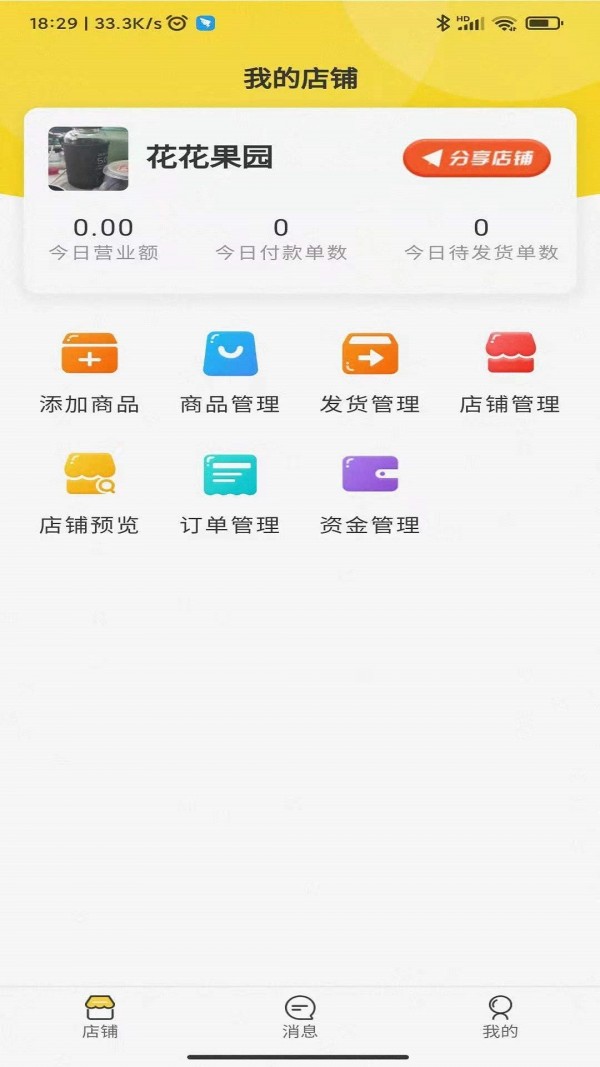Preview the store via 店铺预览
600x1067 pixels.
89,492
